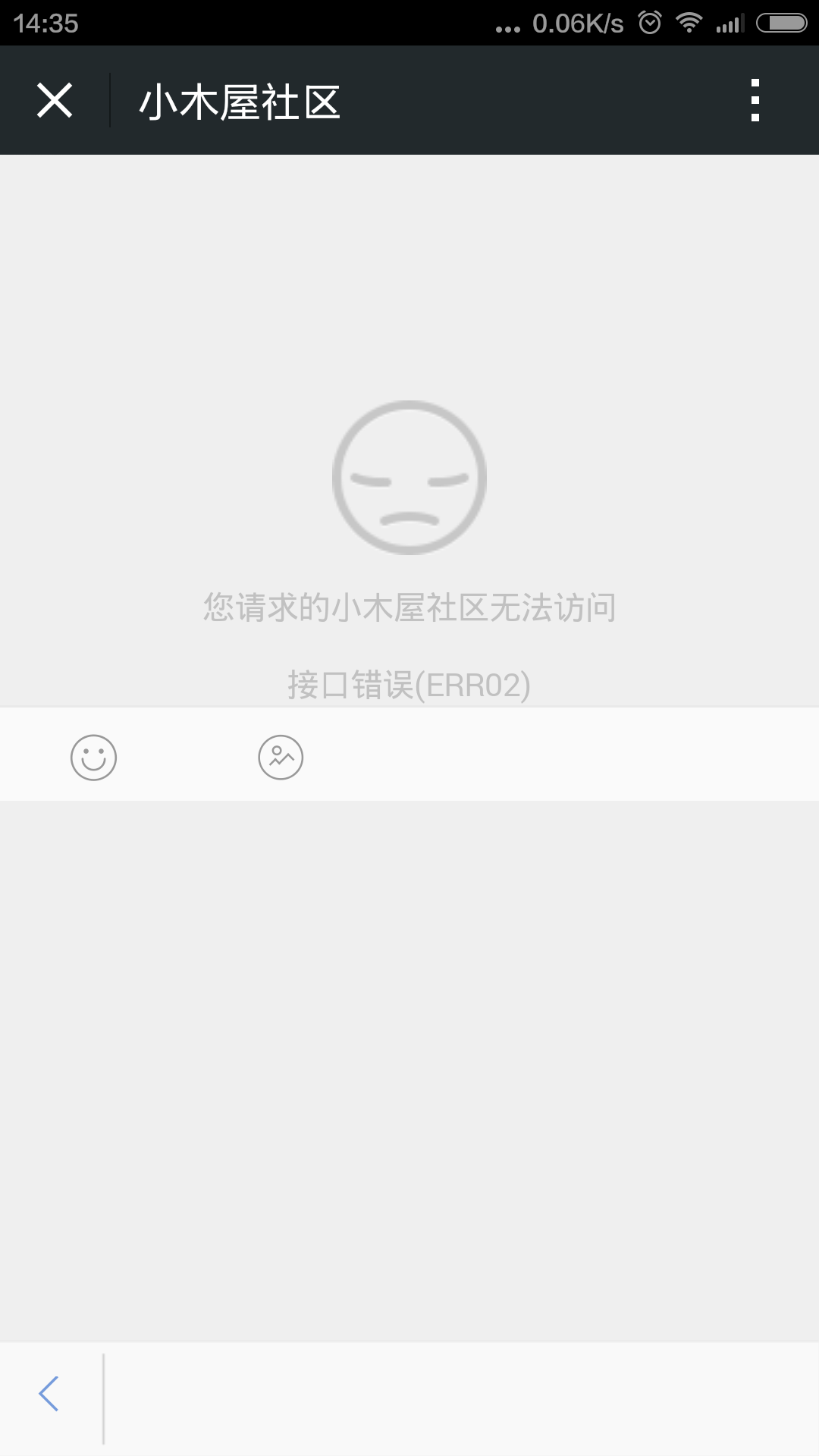The image size is (819, 1456).
Task: Go back with the blue arrow
Action: pyautogui.click(x=49, y=1394)
